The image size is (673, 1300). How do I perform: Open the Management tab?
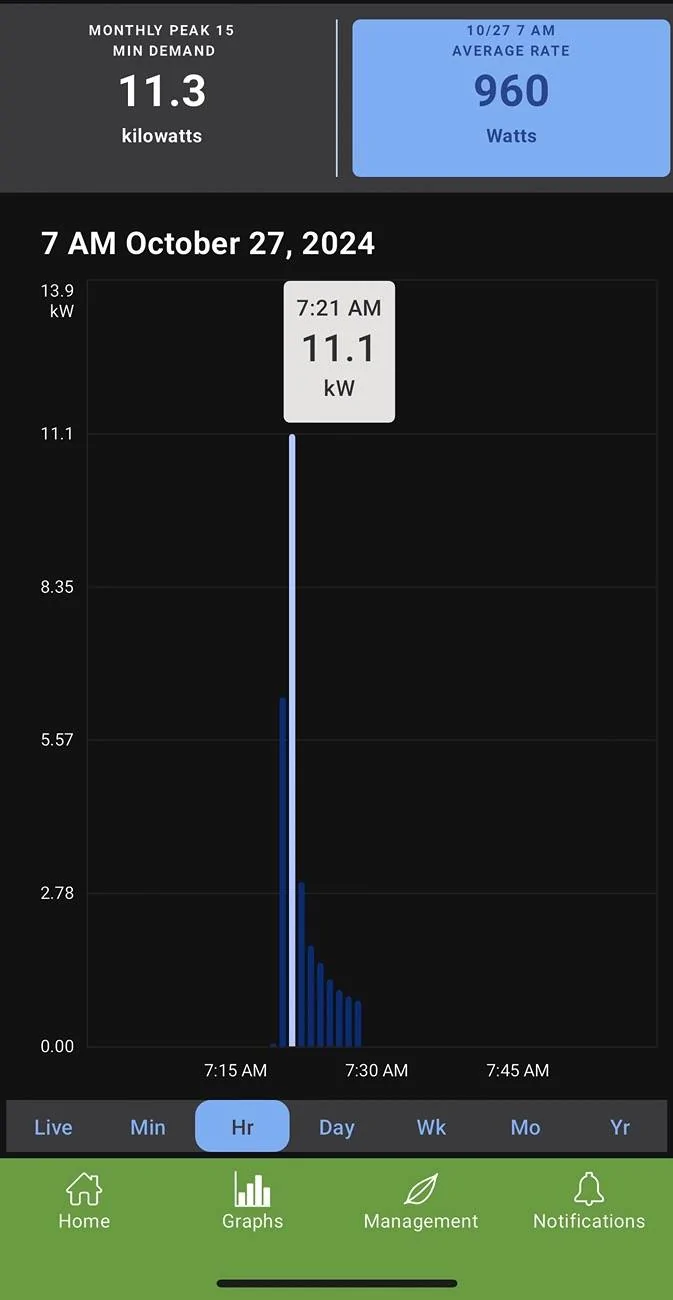421,1202
